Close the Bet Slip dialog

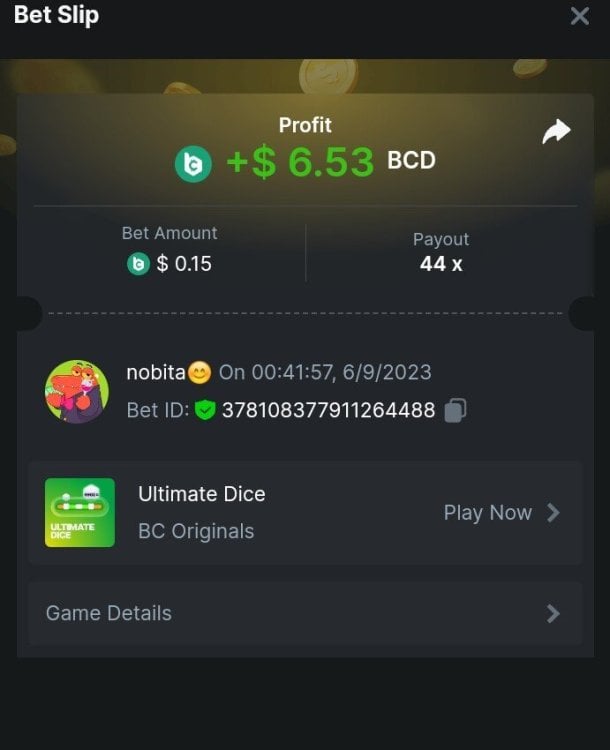(x=579, y=16)
